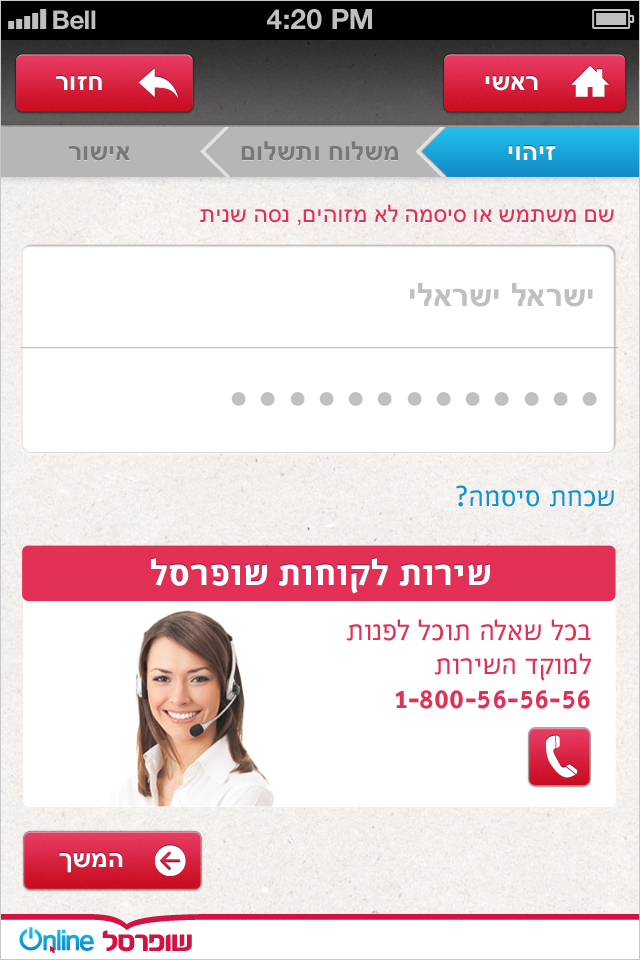This screenshot has width=640, height=960.
Task: Focus the password field
Action: (x=318, y=399)
